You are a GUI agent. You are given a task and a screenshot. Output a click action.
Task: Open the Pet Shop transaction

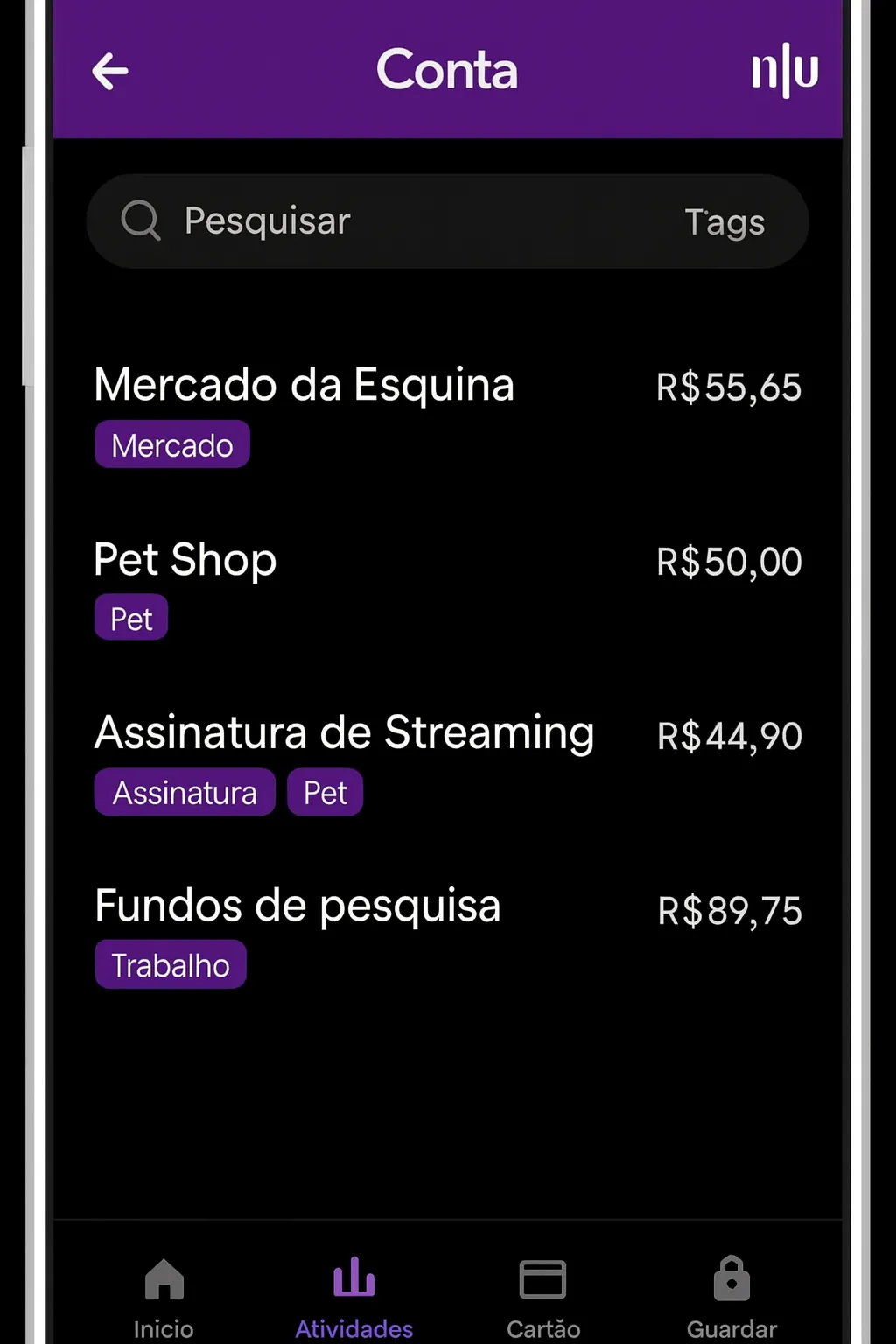coord(185,560)
